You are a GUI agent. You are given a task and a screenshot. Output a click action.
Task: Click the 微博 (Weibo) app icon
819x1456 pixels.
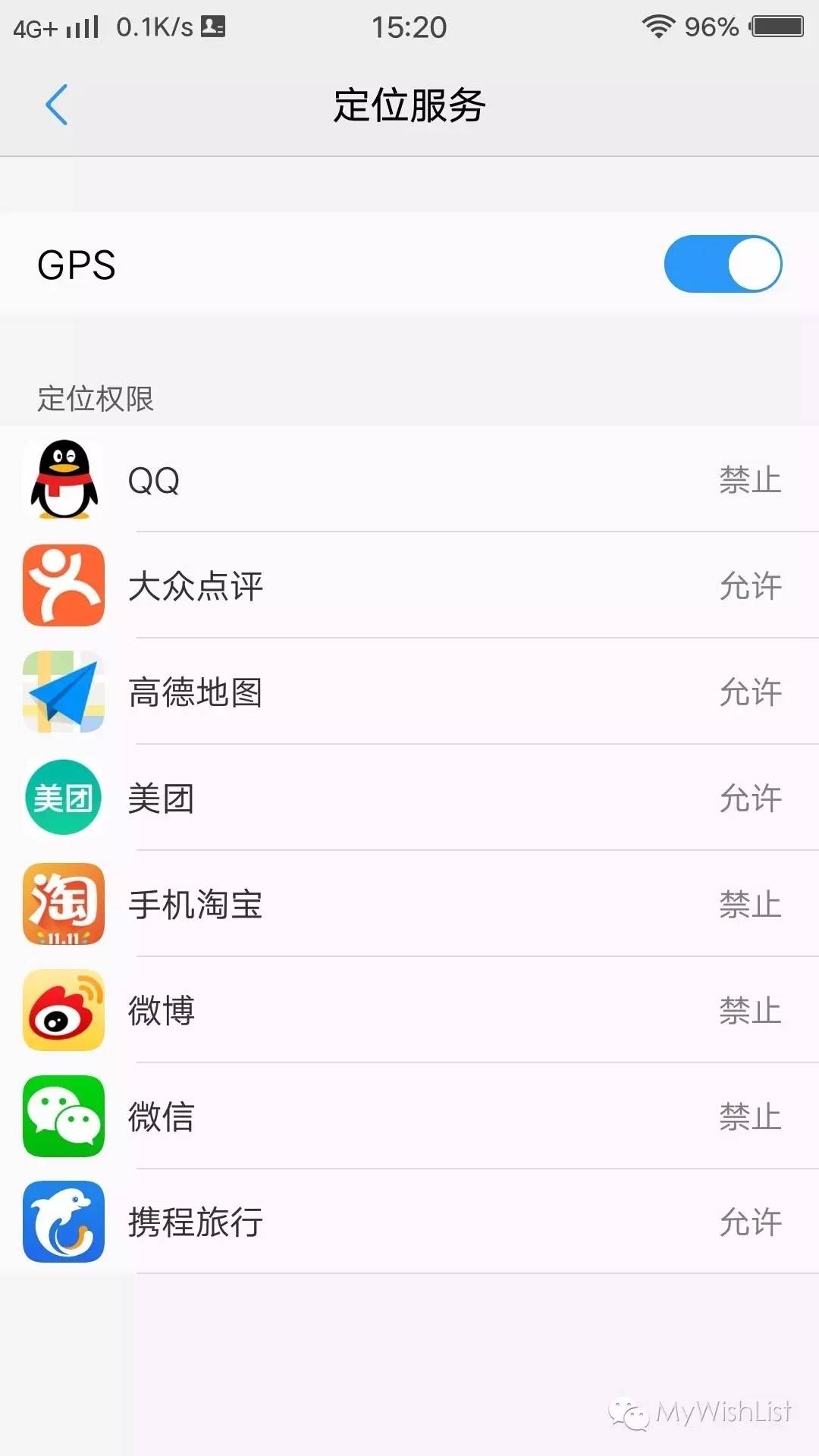[x=64, y=1010]
